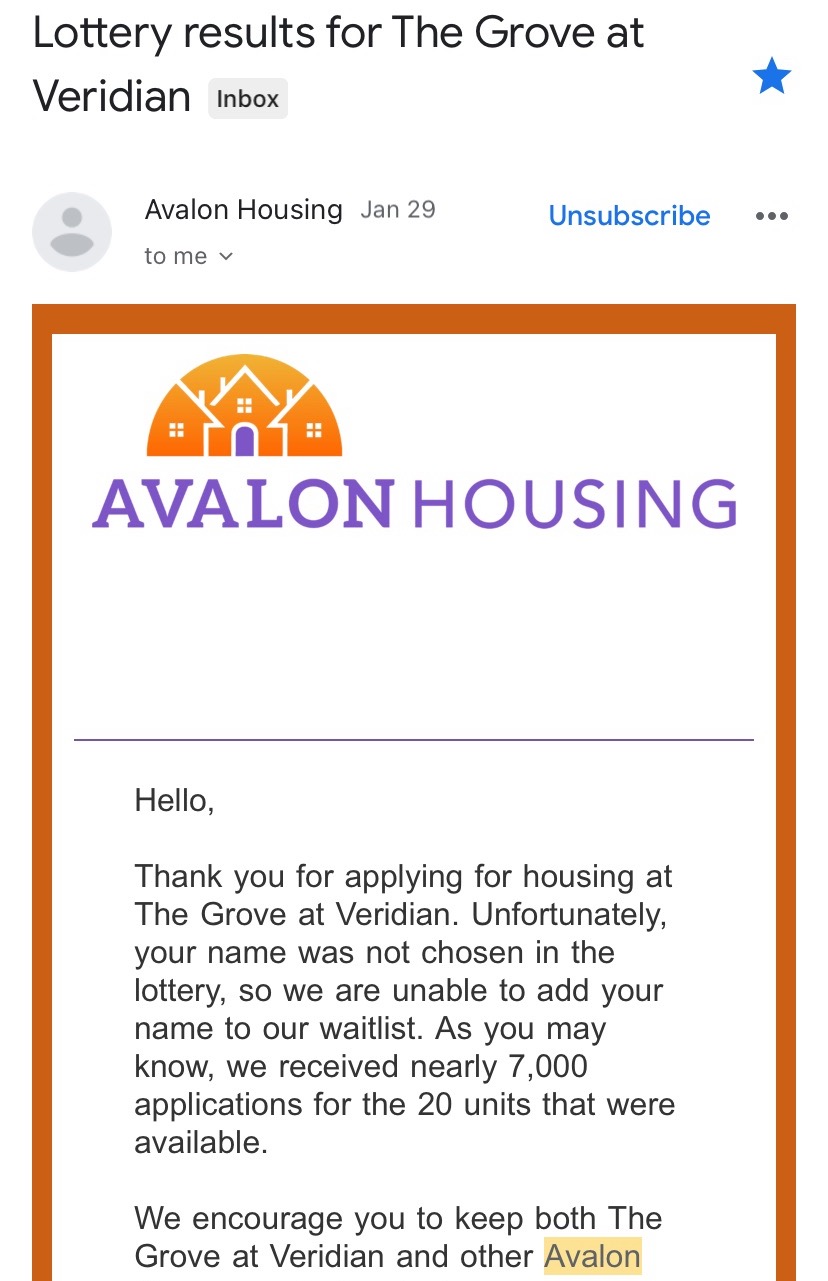The image size is (828, 1281).
Task: Tap the Unsubscribe link
Action: click(629, 215)
